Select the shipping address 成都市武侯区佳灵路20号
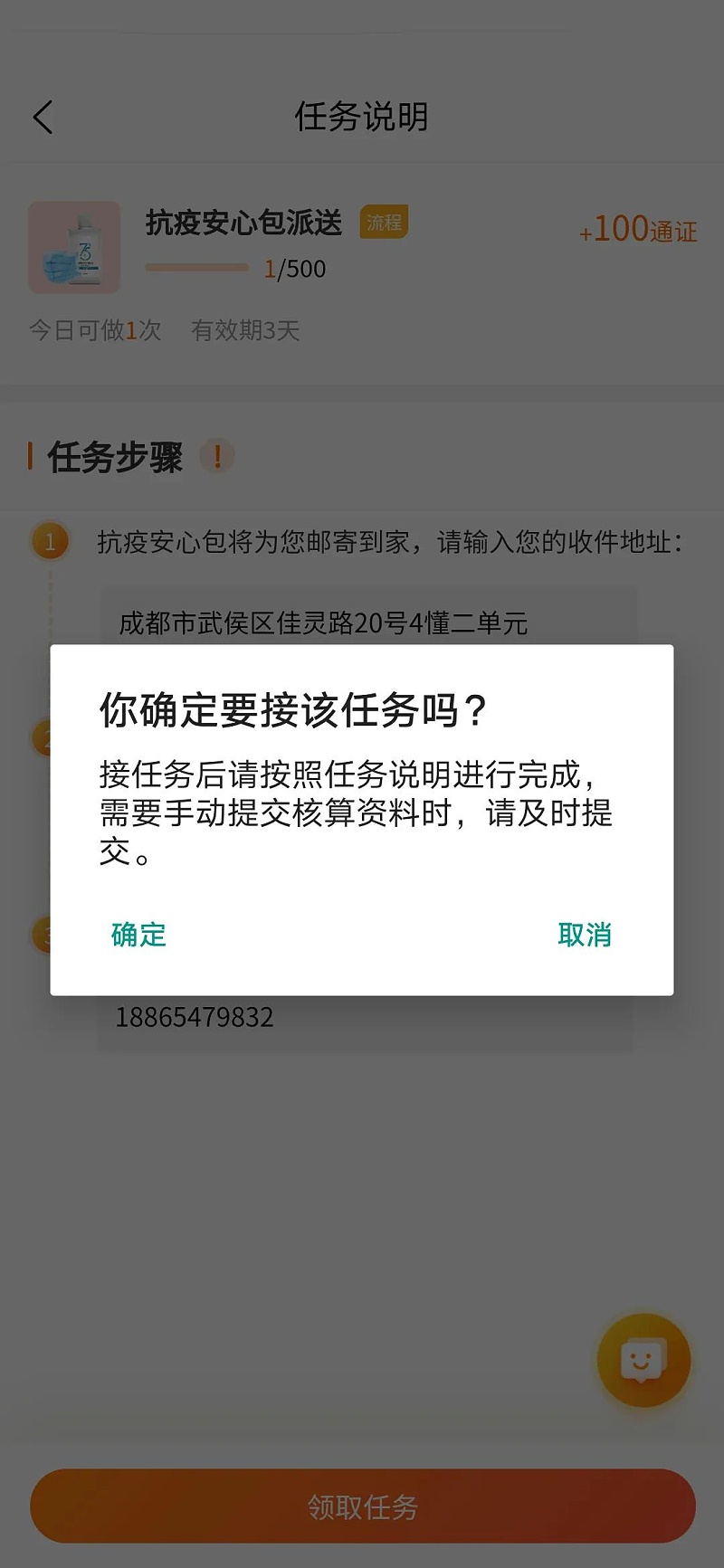The height and width of the screenshot is (1568, 724). click(x=323, y=624)
